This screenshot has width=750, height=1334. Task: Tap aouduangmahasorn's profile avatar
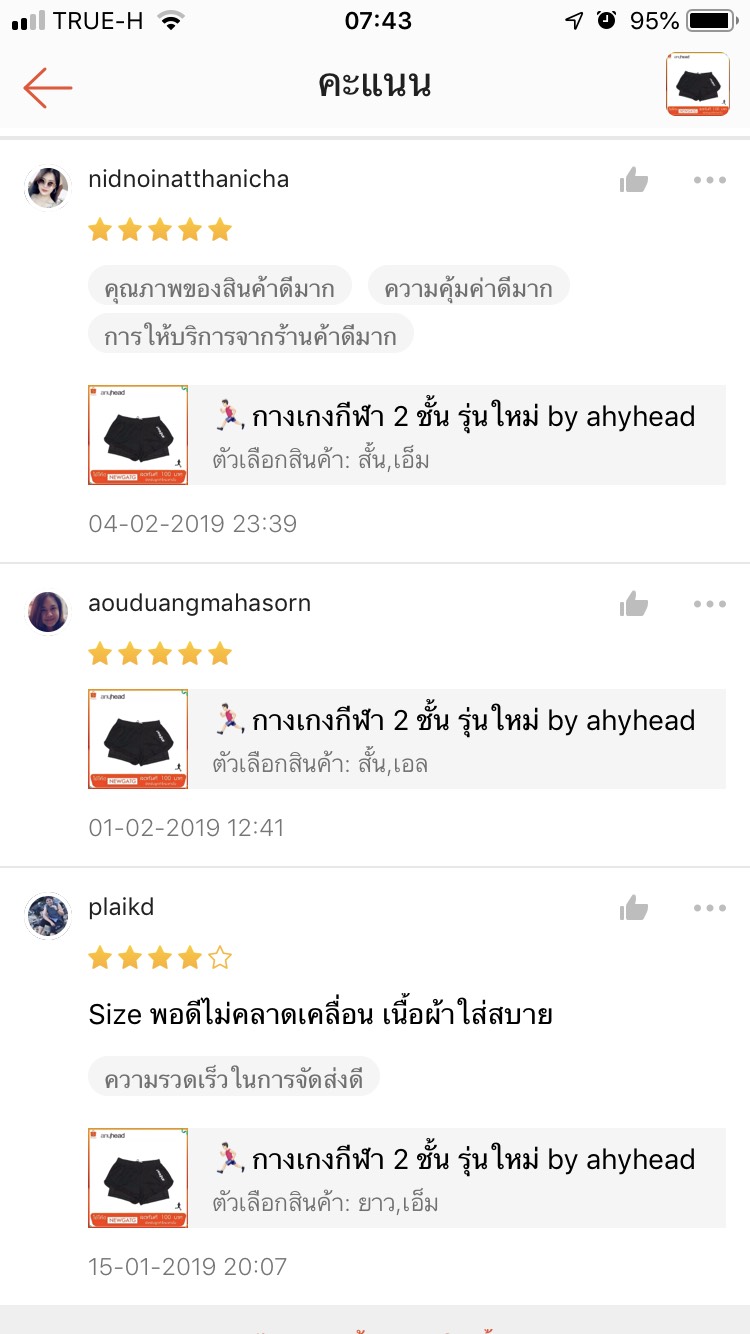click(47, 612)
